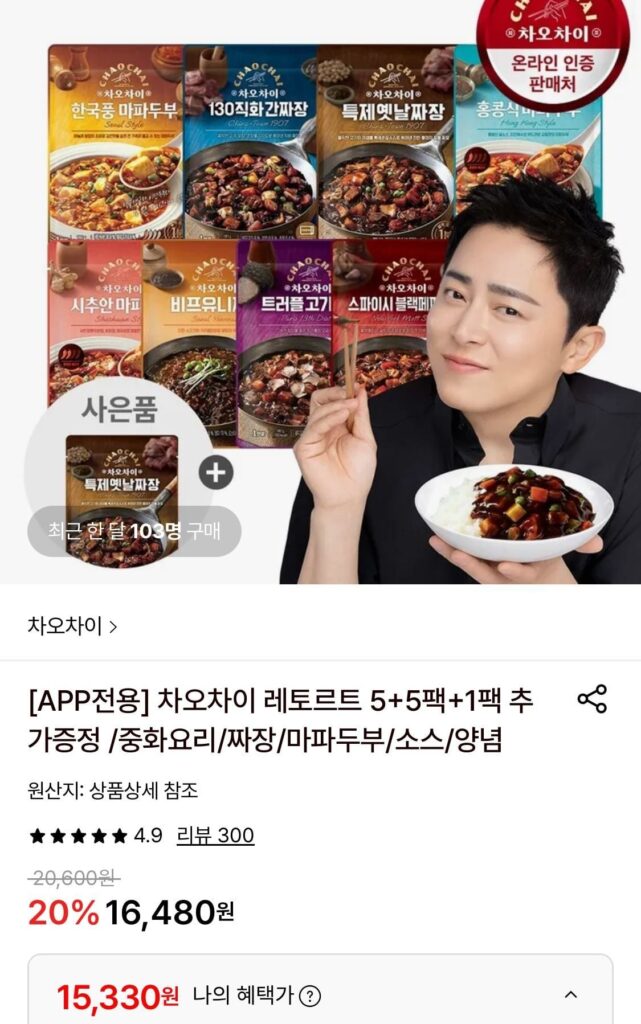The image size is (641, 1024).
Task: Show info about 나의 혜택가
Action: 311,996
